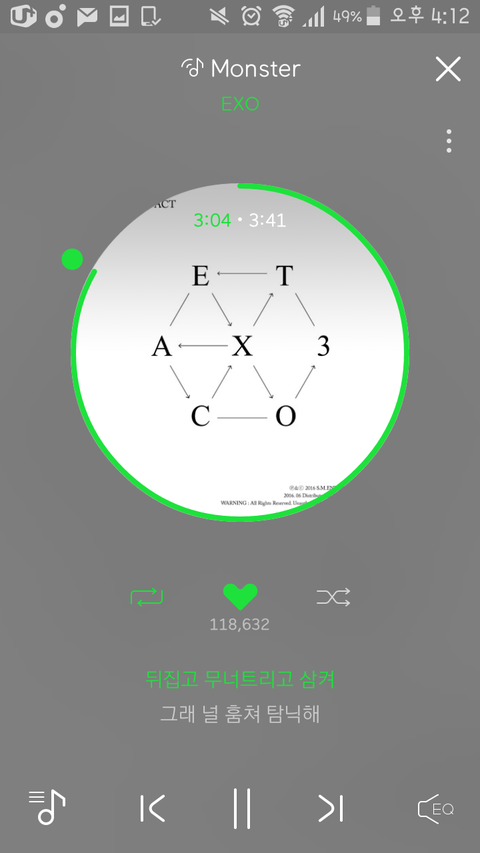Pause the current song
Viewport: 480px width, 853px height.
click(242, 808)
